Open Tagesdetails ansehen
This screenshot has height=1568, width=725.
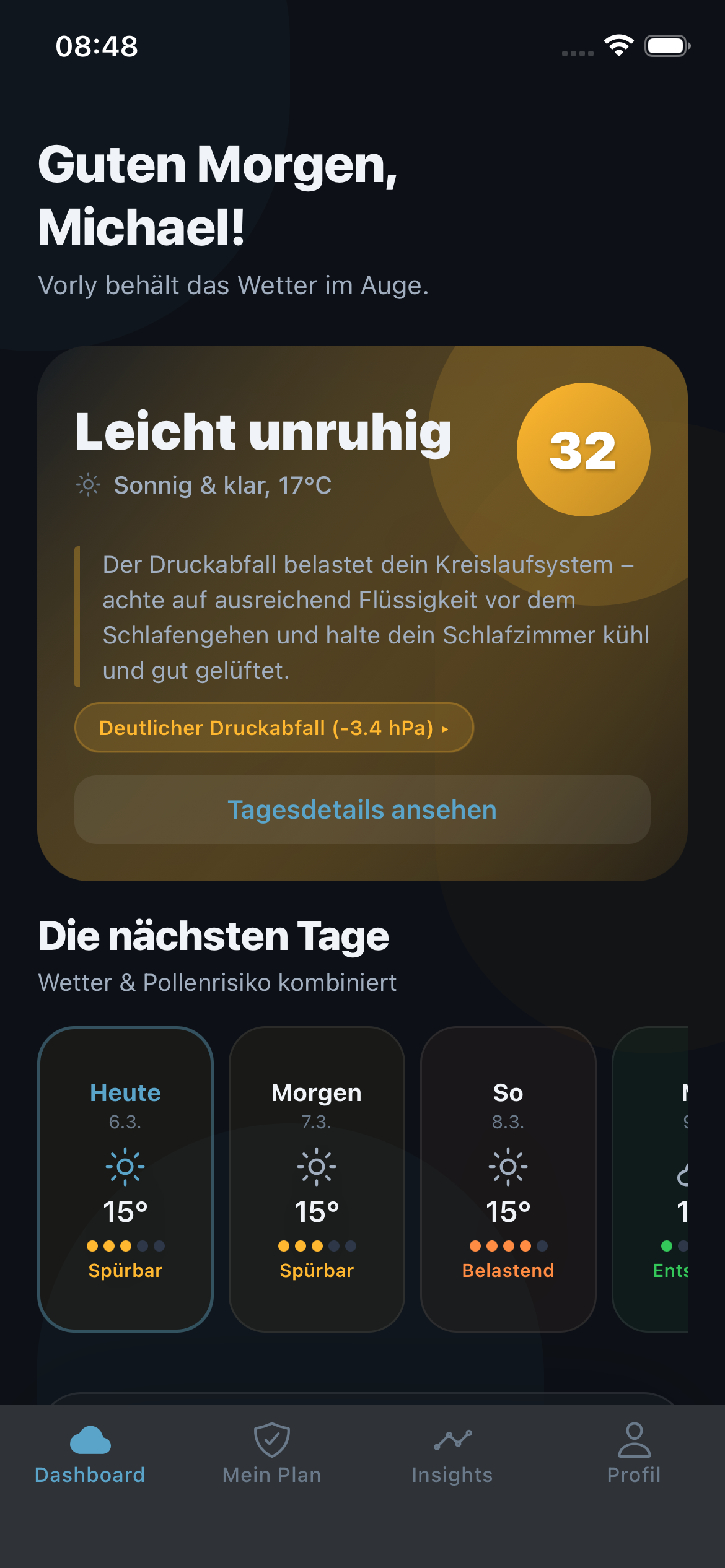(x=362, y=810)
